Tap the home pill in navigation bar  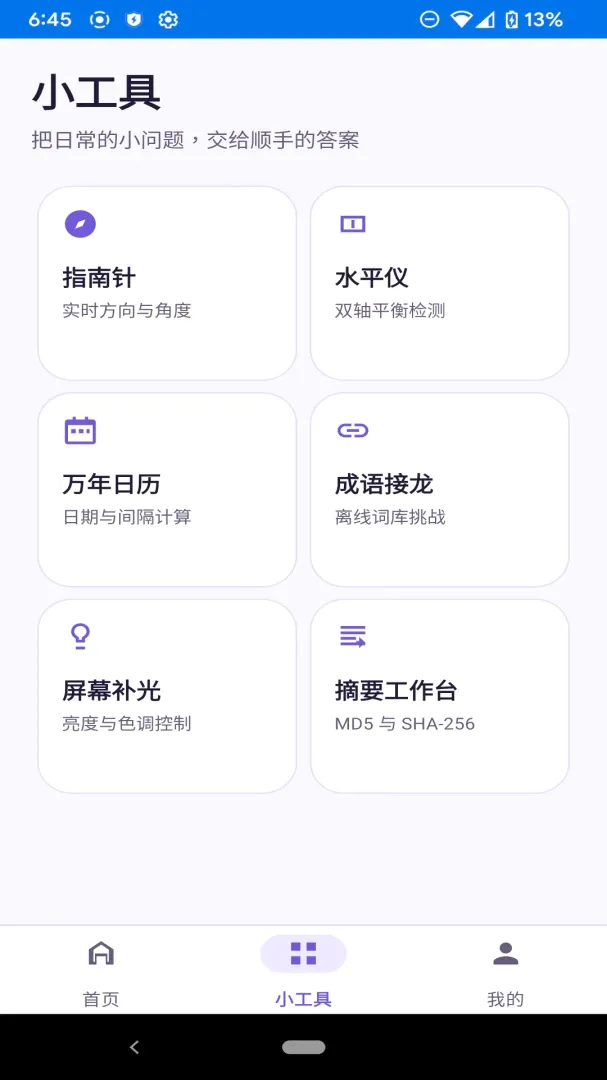(x=303, y=1047)
